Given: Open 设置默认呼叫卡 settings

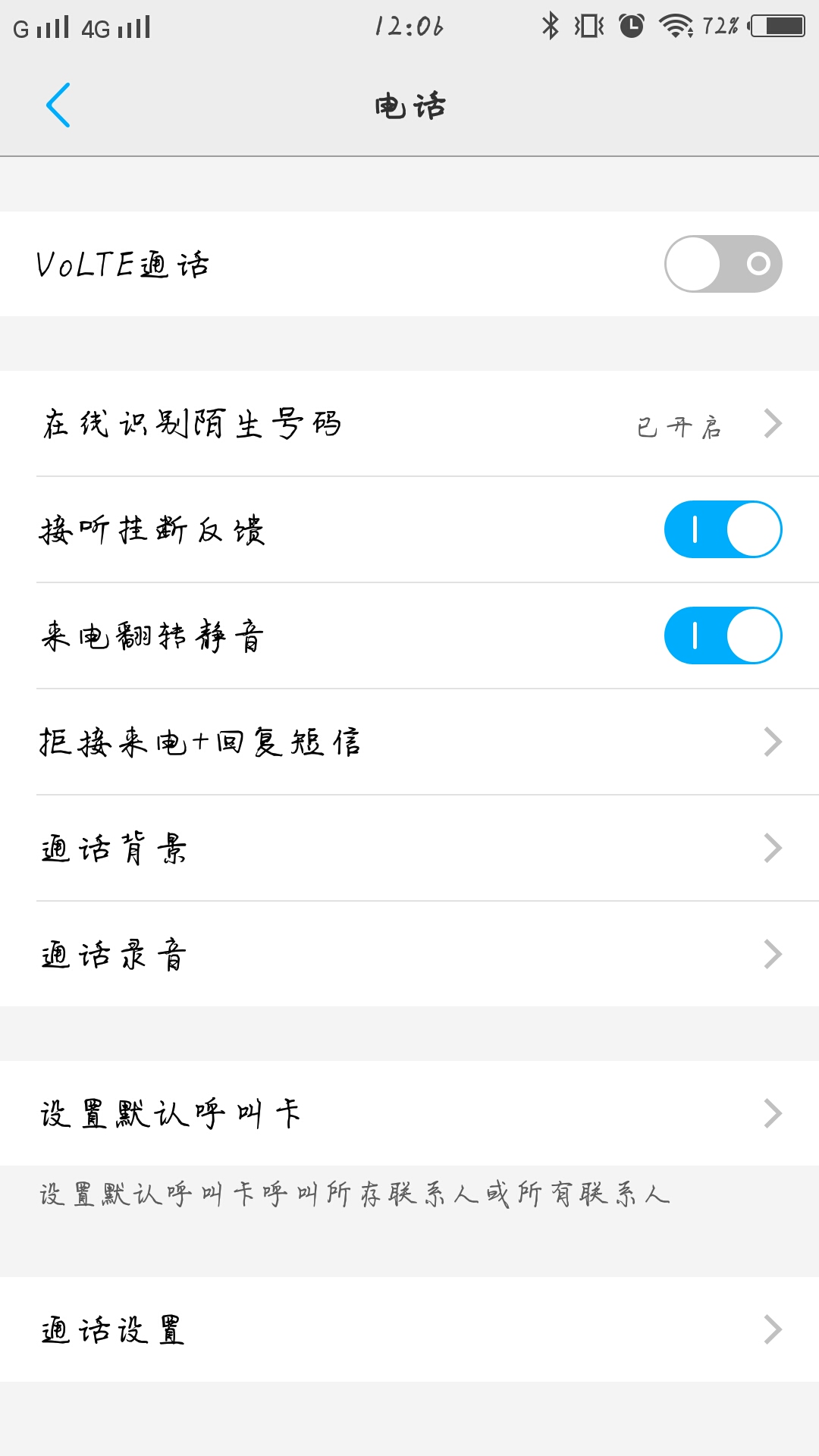Looking at the screenshot, I should 409,1112.
